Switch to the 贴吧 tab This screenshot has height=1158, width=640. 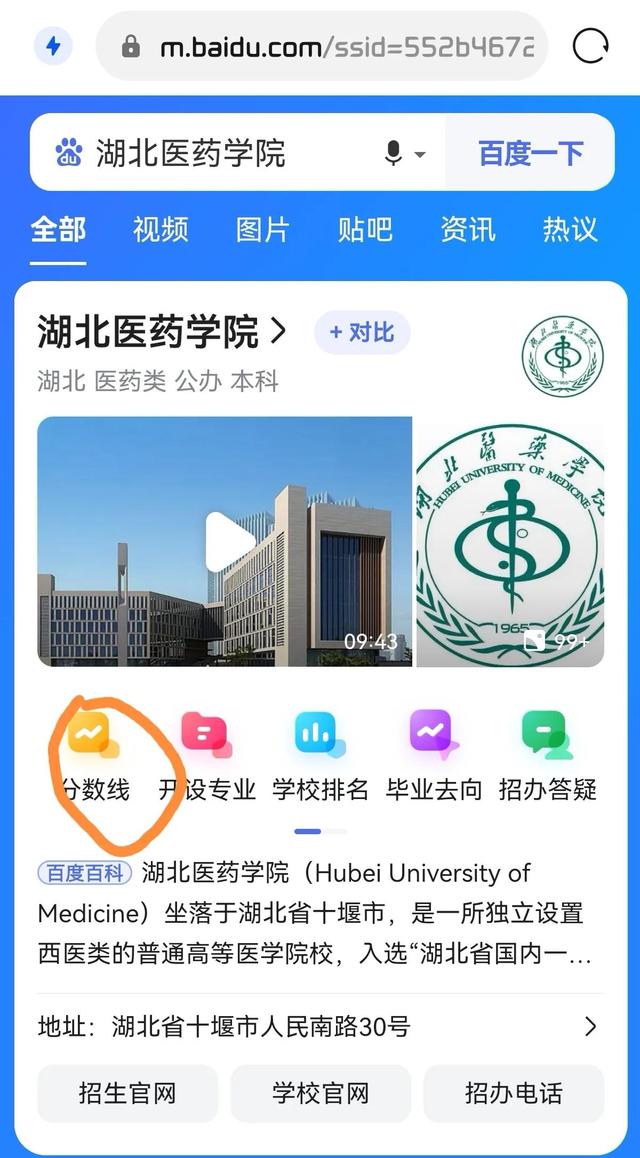[x=365, y=229]
